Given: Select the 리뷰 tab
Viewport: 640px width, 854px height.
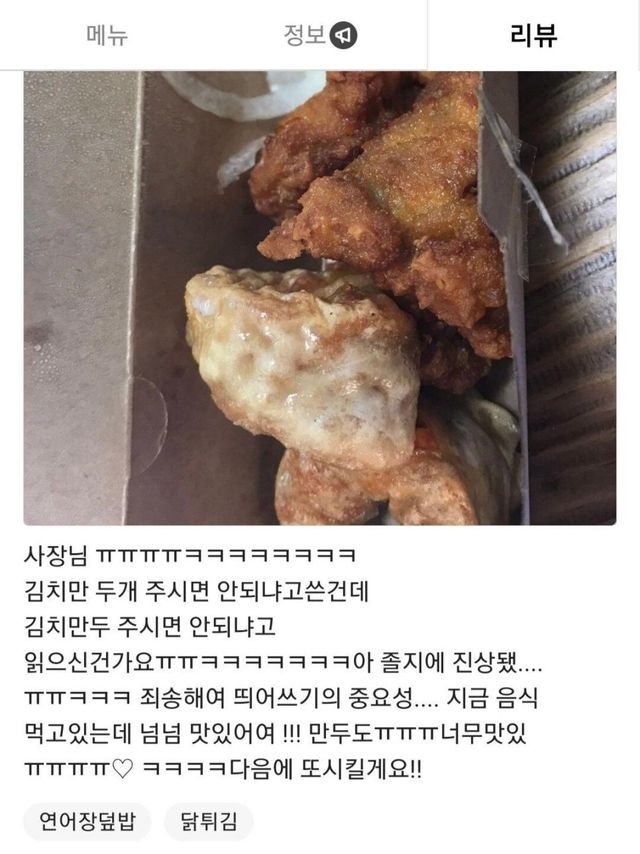Looking at the screenshot, I should [x=533, y=36].
